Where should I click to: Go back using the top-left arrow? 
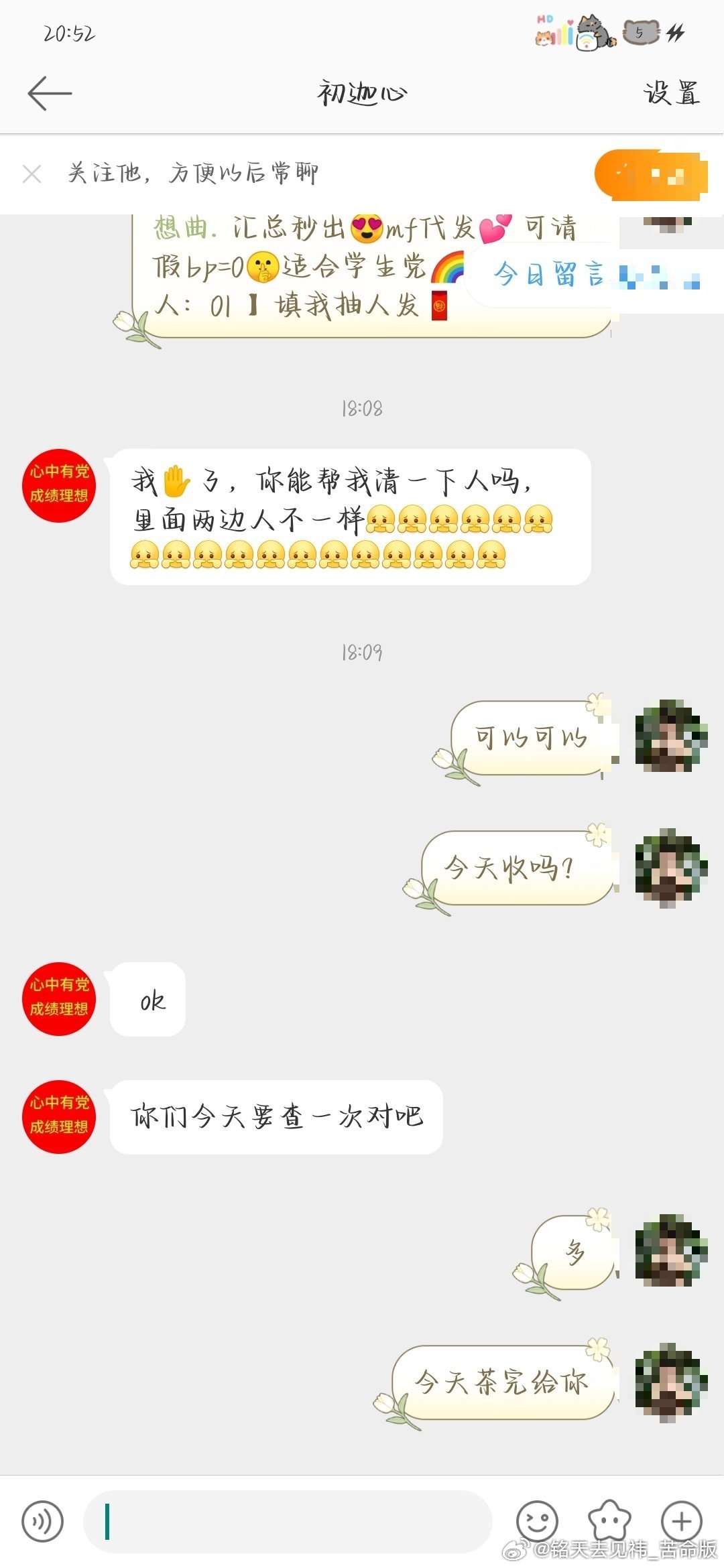[50, 93]
